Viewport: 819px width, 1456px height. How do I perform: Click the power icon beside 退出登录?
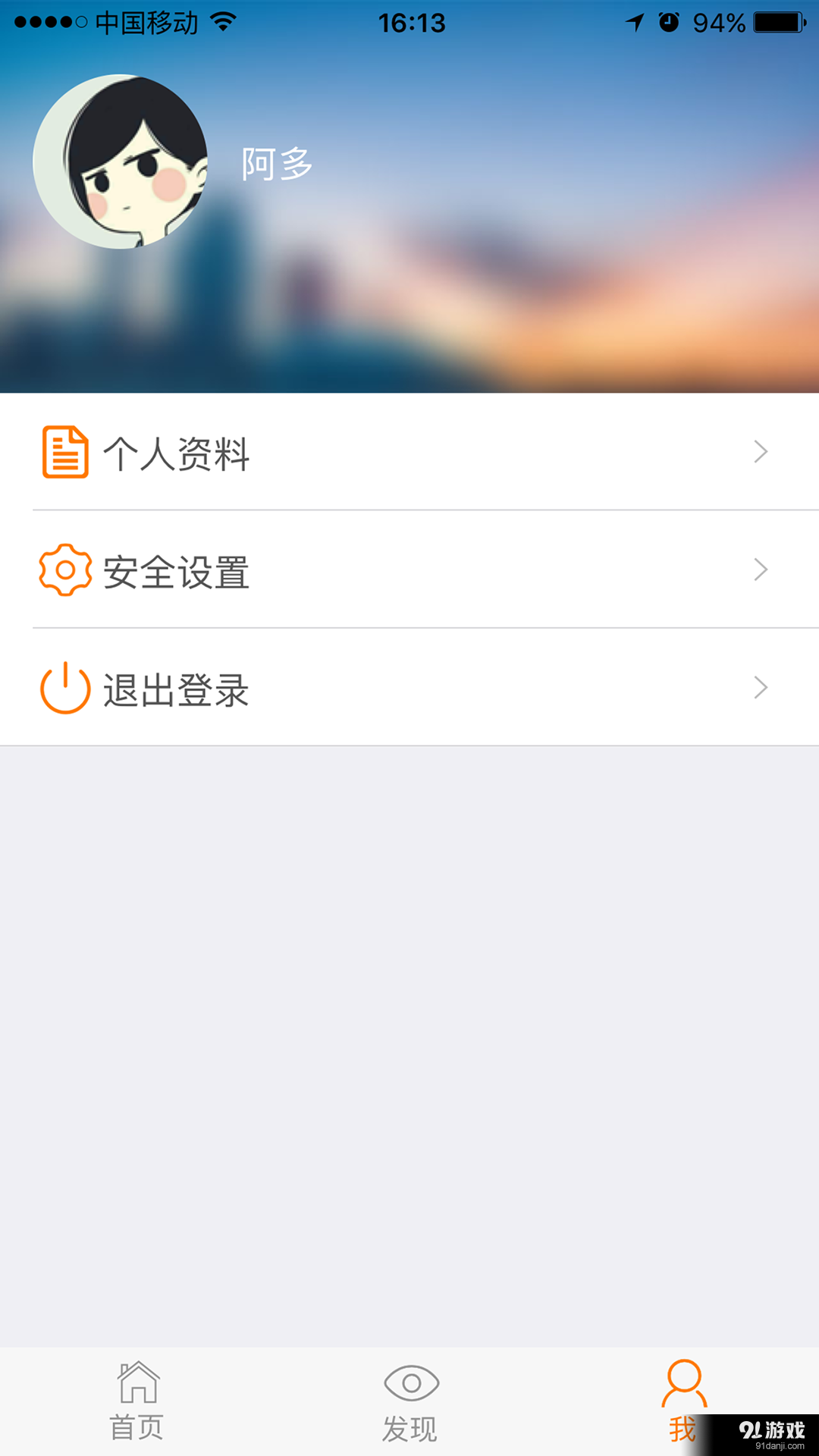(64, 689)
